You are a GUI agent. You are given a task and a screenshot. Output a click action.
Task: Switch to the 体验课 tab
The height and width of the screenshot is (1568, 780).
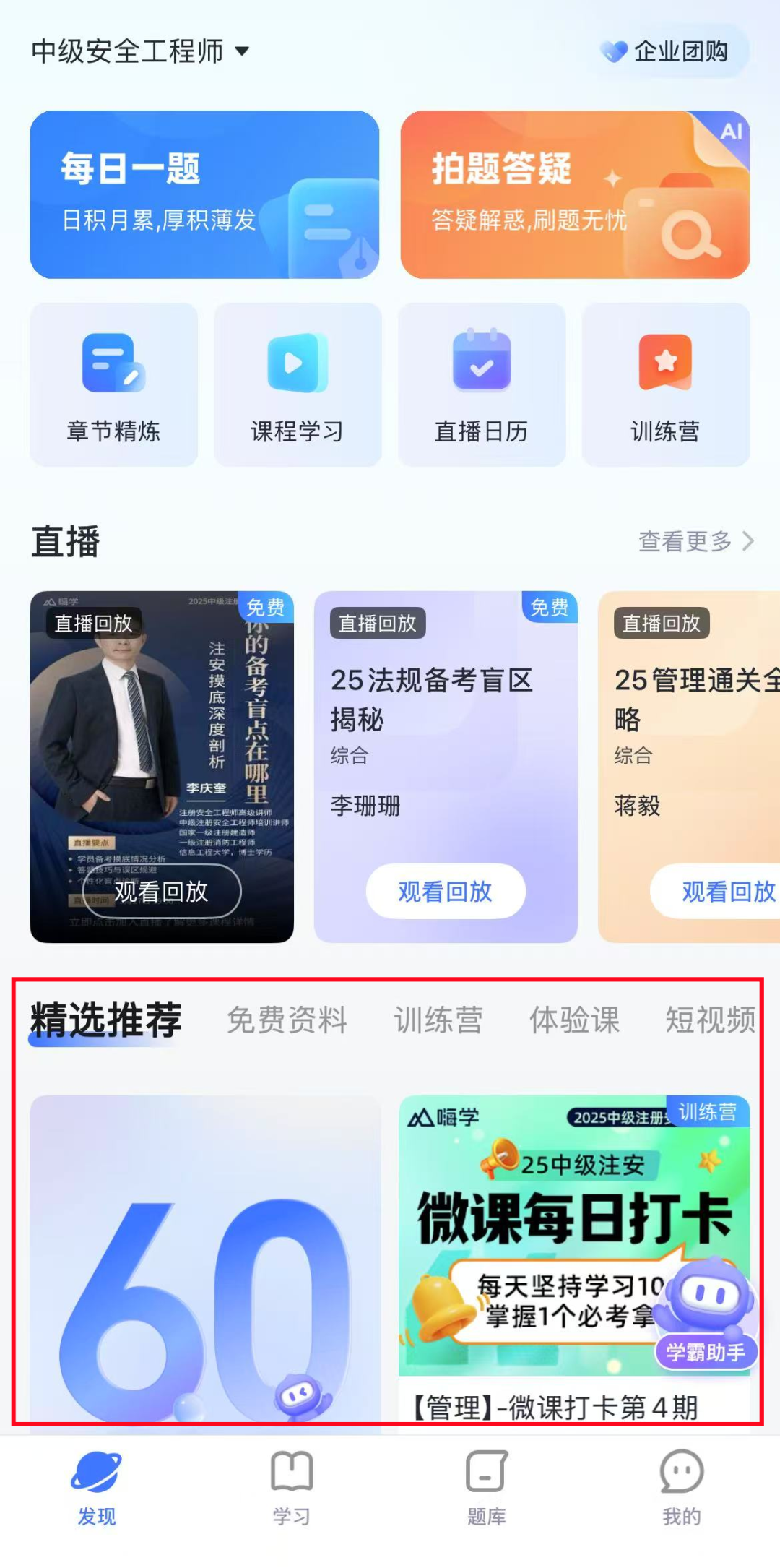click(x=574, y=1020)
